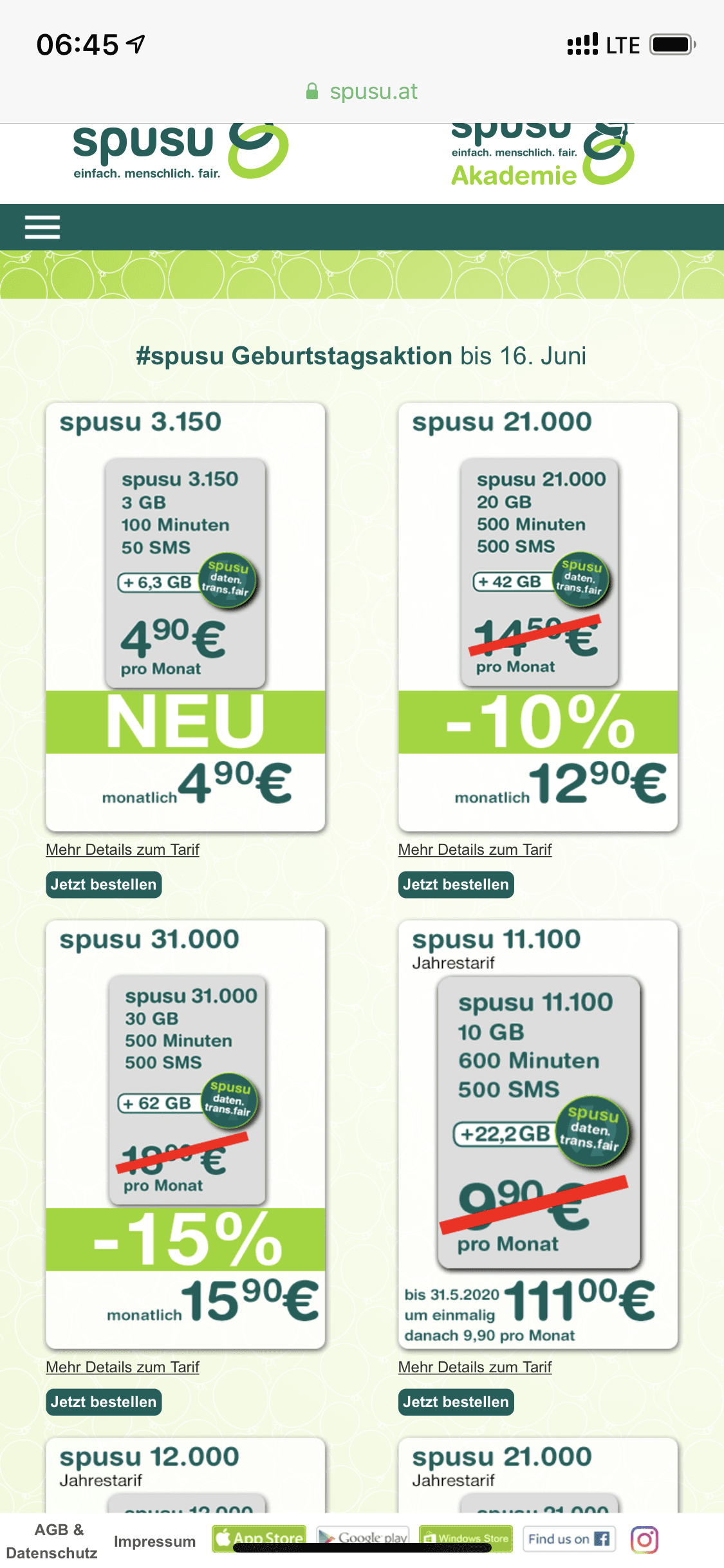The image size is (724, 1568).
Task: Order the spusu 21.000 tariff now
Action: point(456,884)
